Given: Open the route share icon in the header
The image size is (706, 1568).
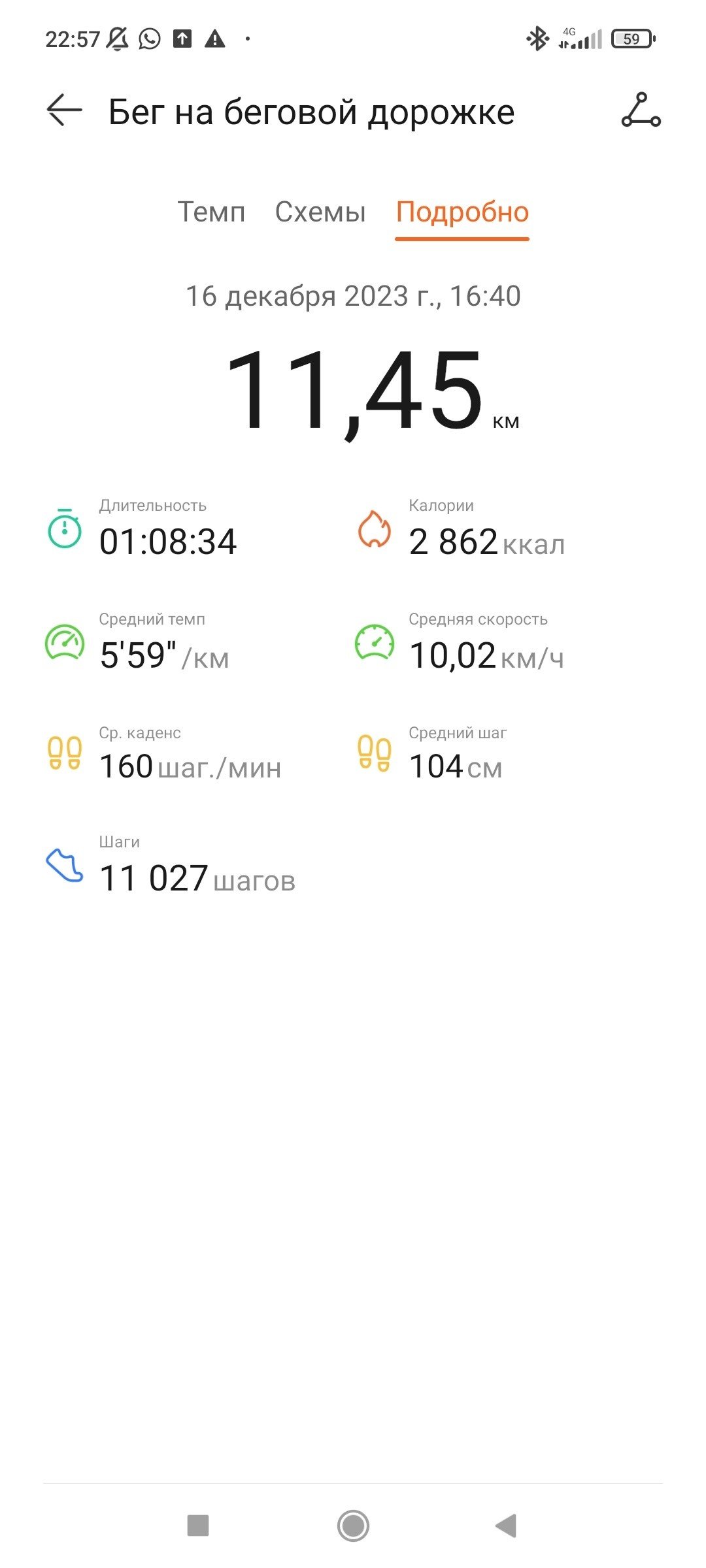Looking at the screenshot, I should click(x=641, y=110).
